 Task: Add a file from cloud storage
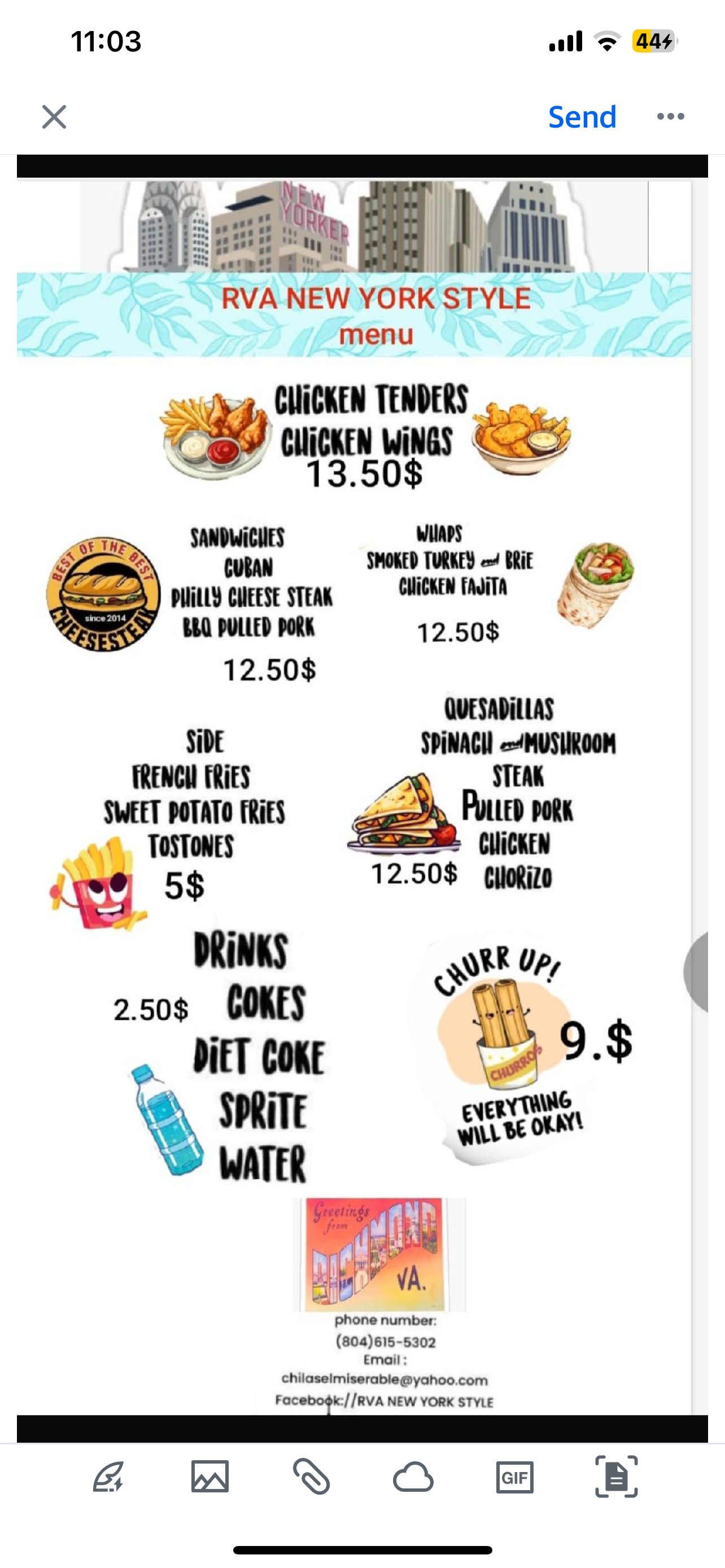pos(413,1477)
